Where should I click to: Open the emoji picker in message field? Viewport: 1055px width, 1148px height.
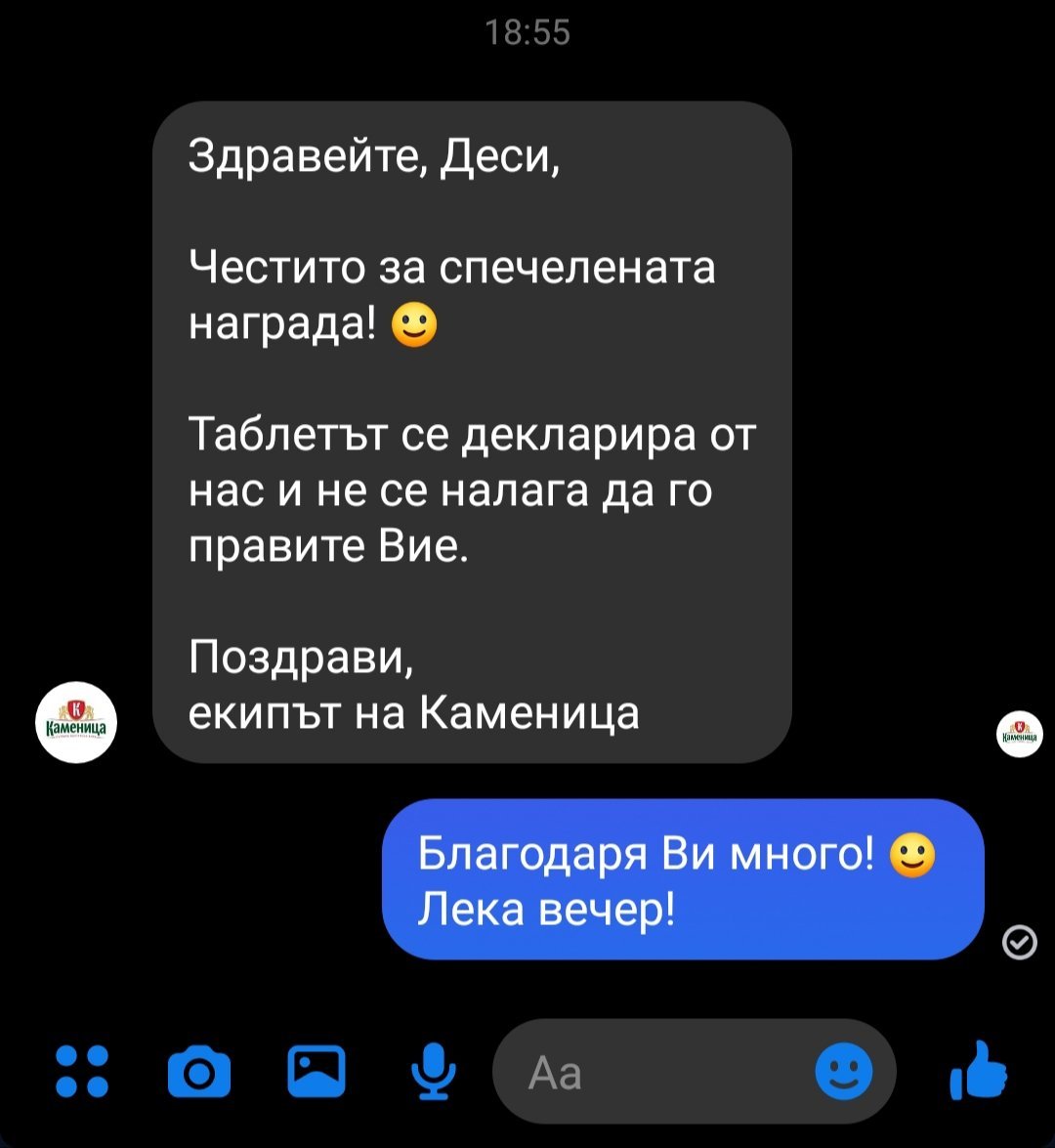click(844, 1074)
